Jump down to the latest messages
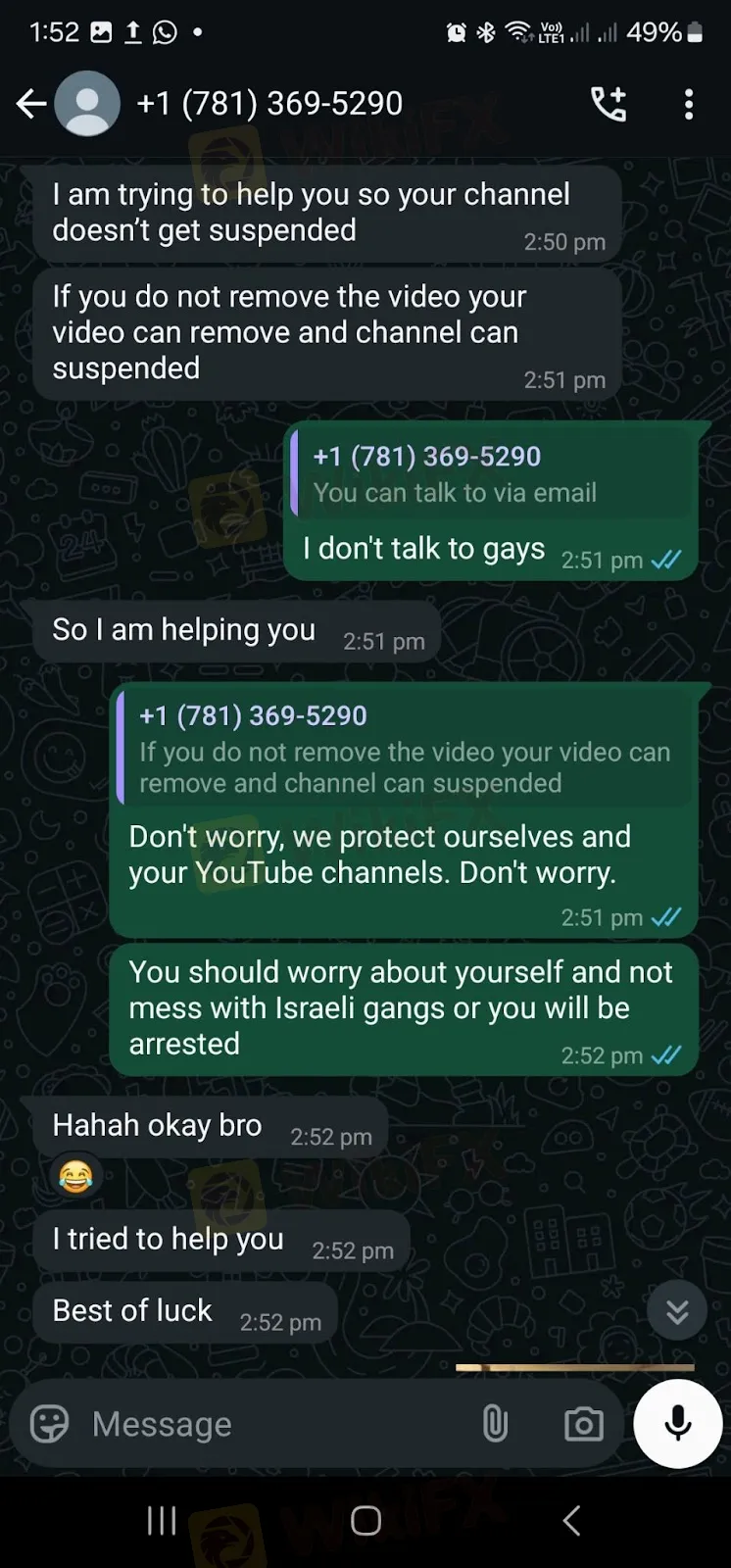 click(677, 1310)
